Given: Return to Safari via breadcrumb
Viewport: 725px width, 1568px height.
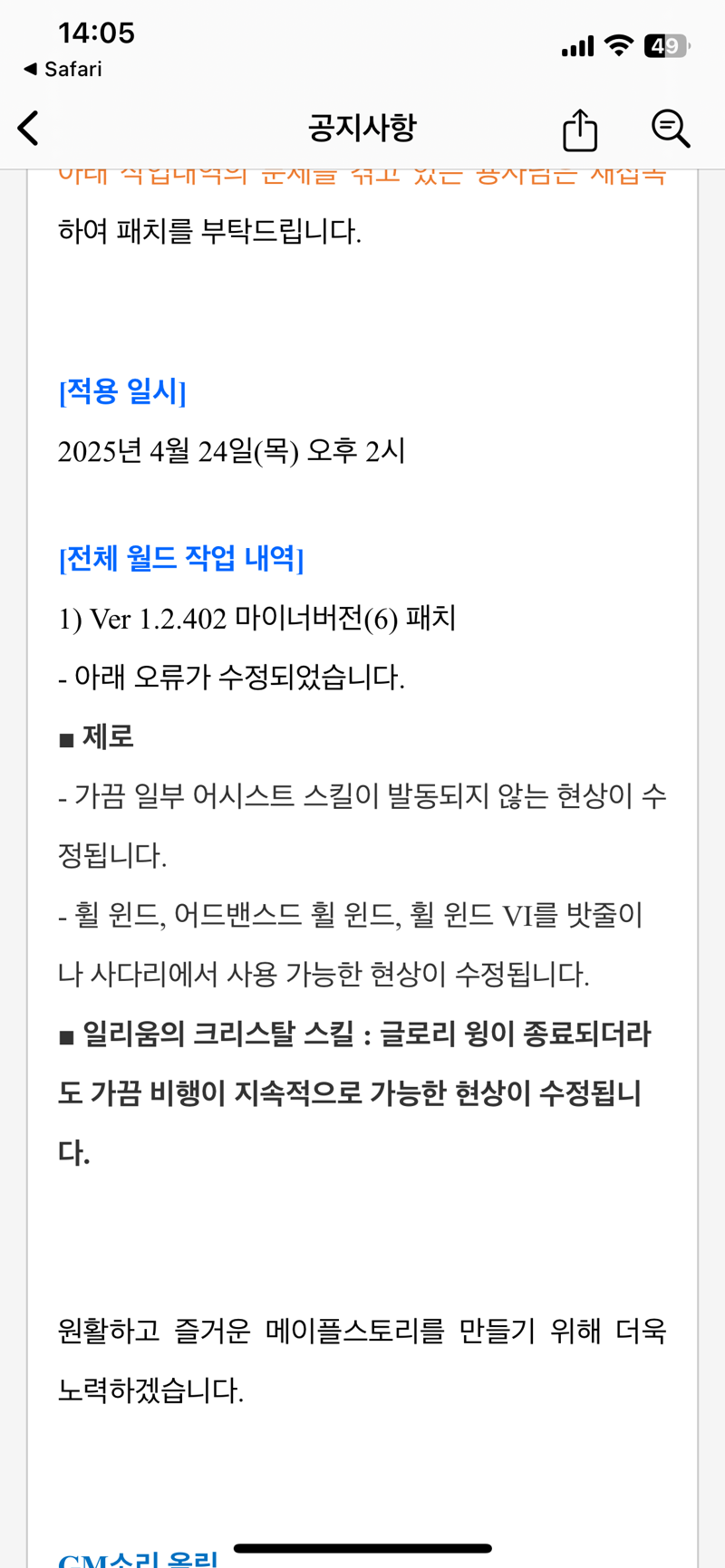Looking at the screenshot, I should 63,69.
